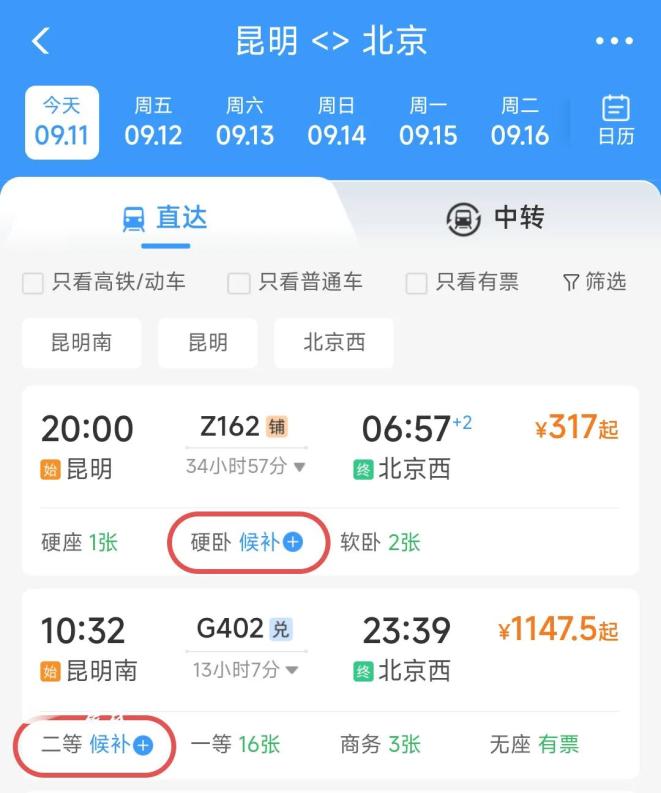Go back from the 昆明 <> 北京 page
The height and width of the screenshot is (793, 661).
pos(40,41)
